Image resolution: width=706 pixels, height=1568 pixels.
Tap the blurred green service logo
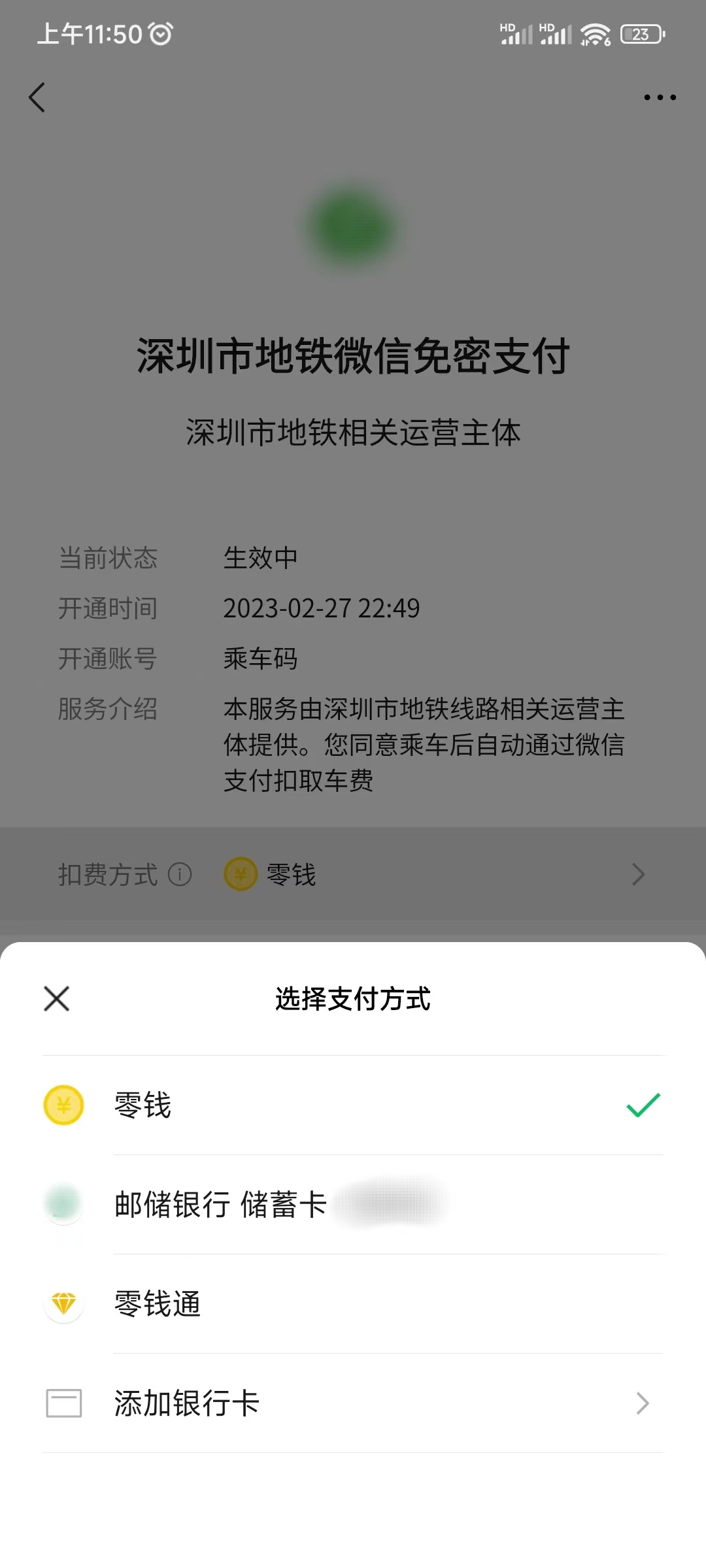pyautogui.click(x=353, y=225)
